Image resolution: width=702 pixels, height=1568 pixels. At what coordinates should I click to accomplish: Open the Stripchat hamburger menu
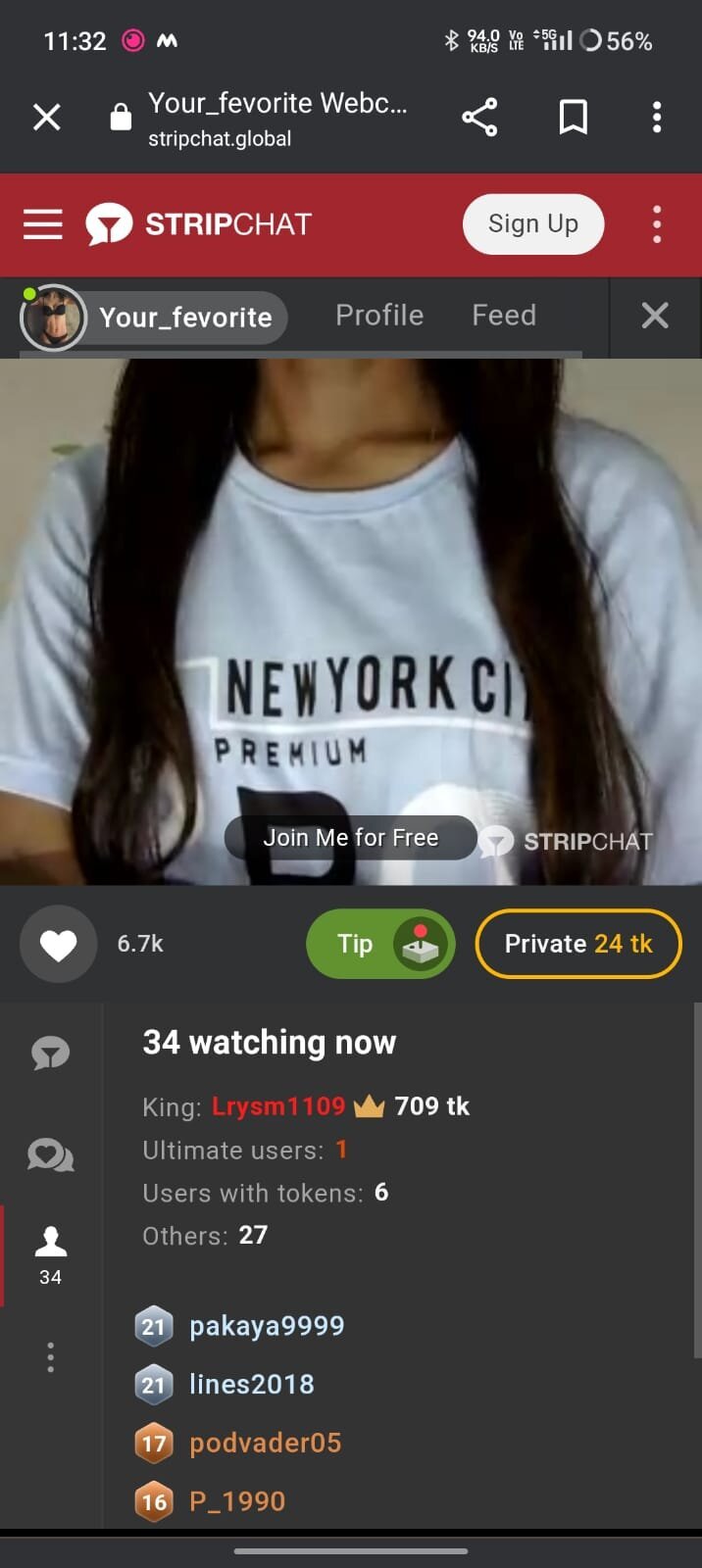click(43, 224)
